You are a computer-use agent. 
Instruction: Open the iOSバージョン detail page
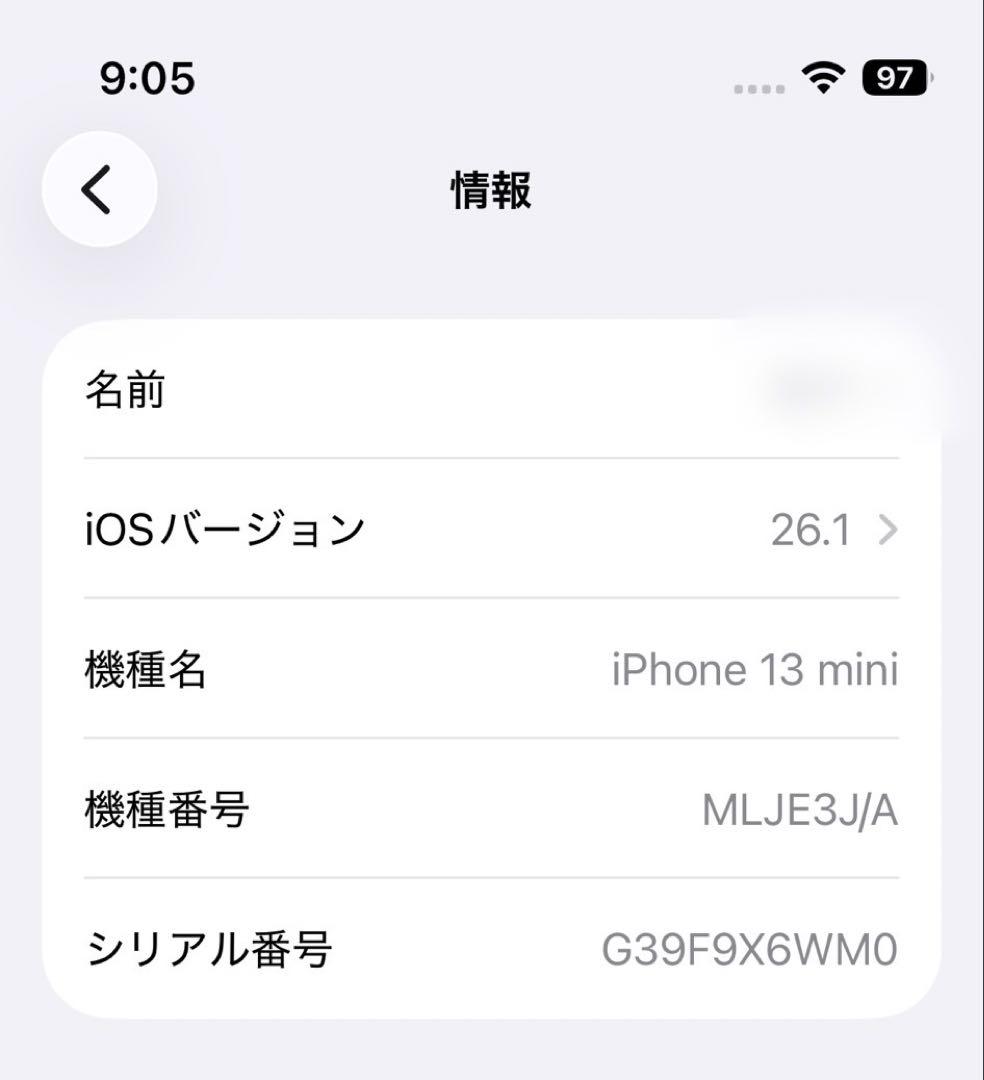(492, 531)
